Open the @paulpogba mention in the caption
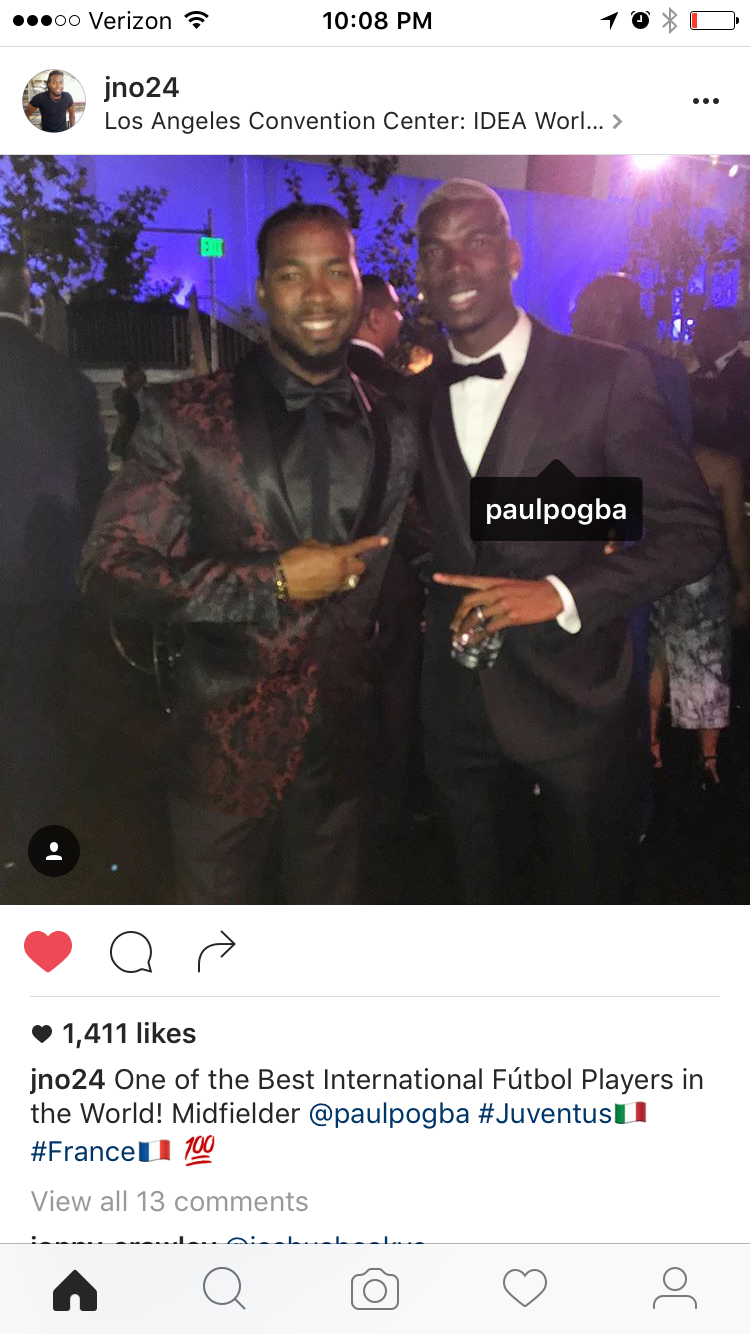The image size is (750, 1334). click(x=389, y=1114)
